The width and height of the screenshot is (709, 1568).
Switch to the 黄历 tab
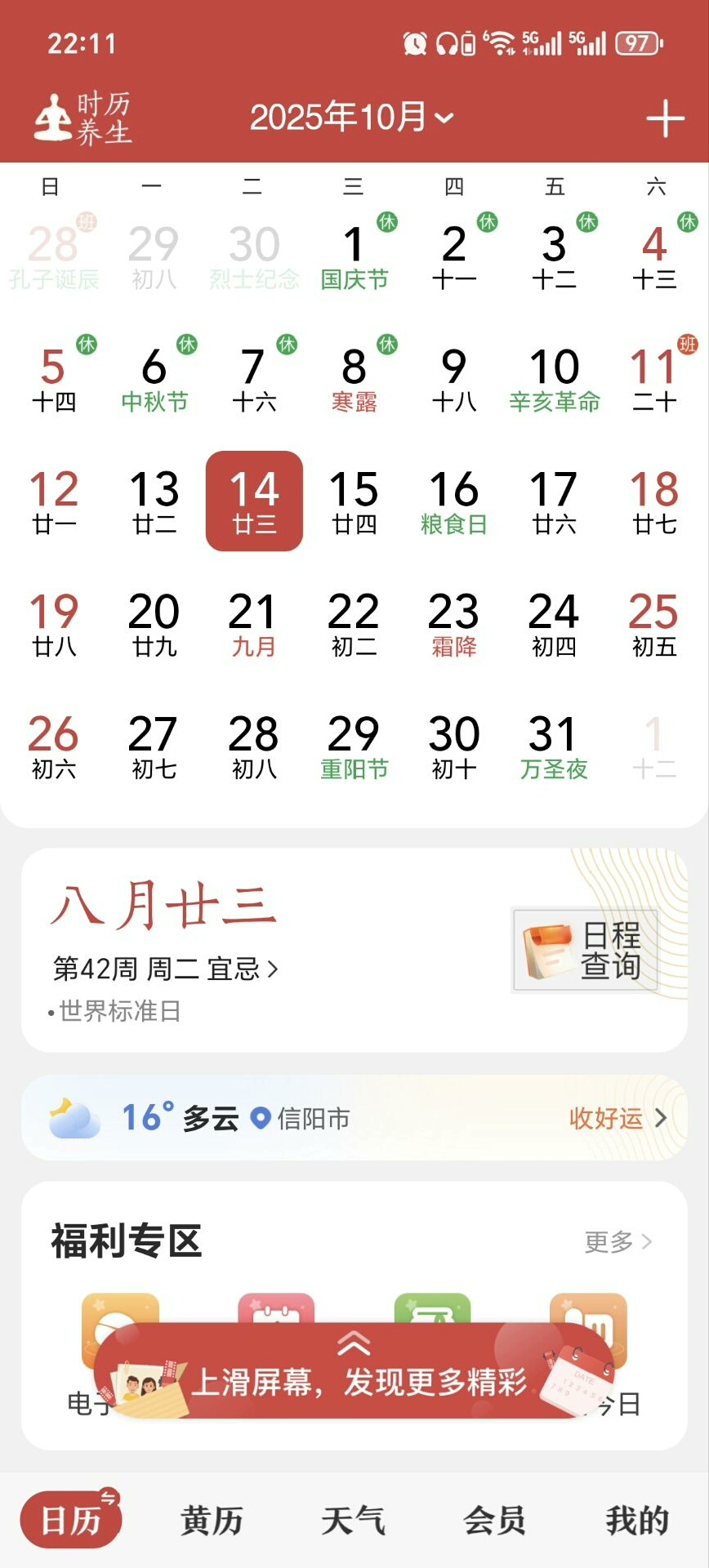(212, 1521)
